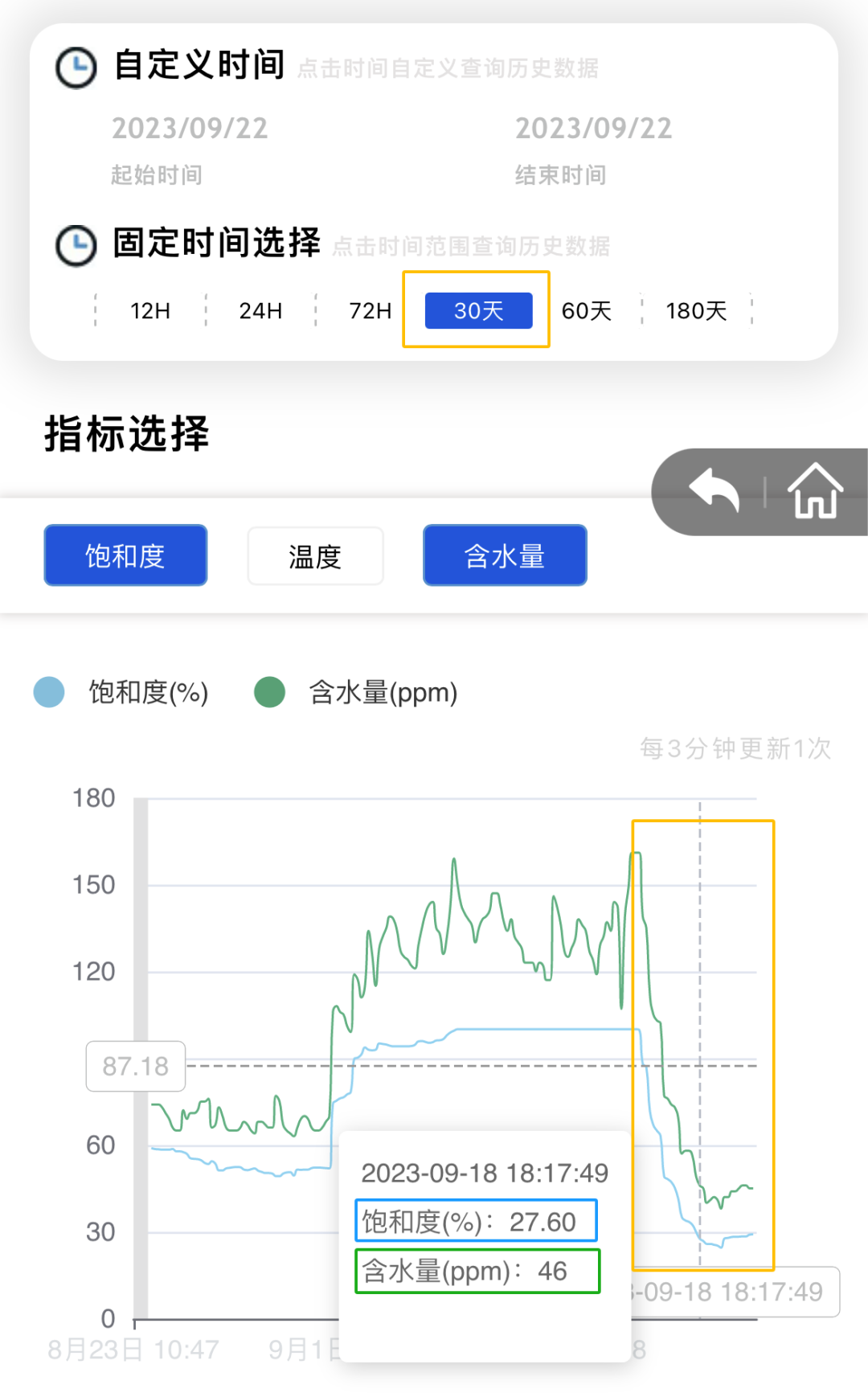Click the blue 饱和度 legend dot
868x1393 pixels.
pyautogui.click(x=48, y=692)
